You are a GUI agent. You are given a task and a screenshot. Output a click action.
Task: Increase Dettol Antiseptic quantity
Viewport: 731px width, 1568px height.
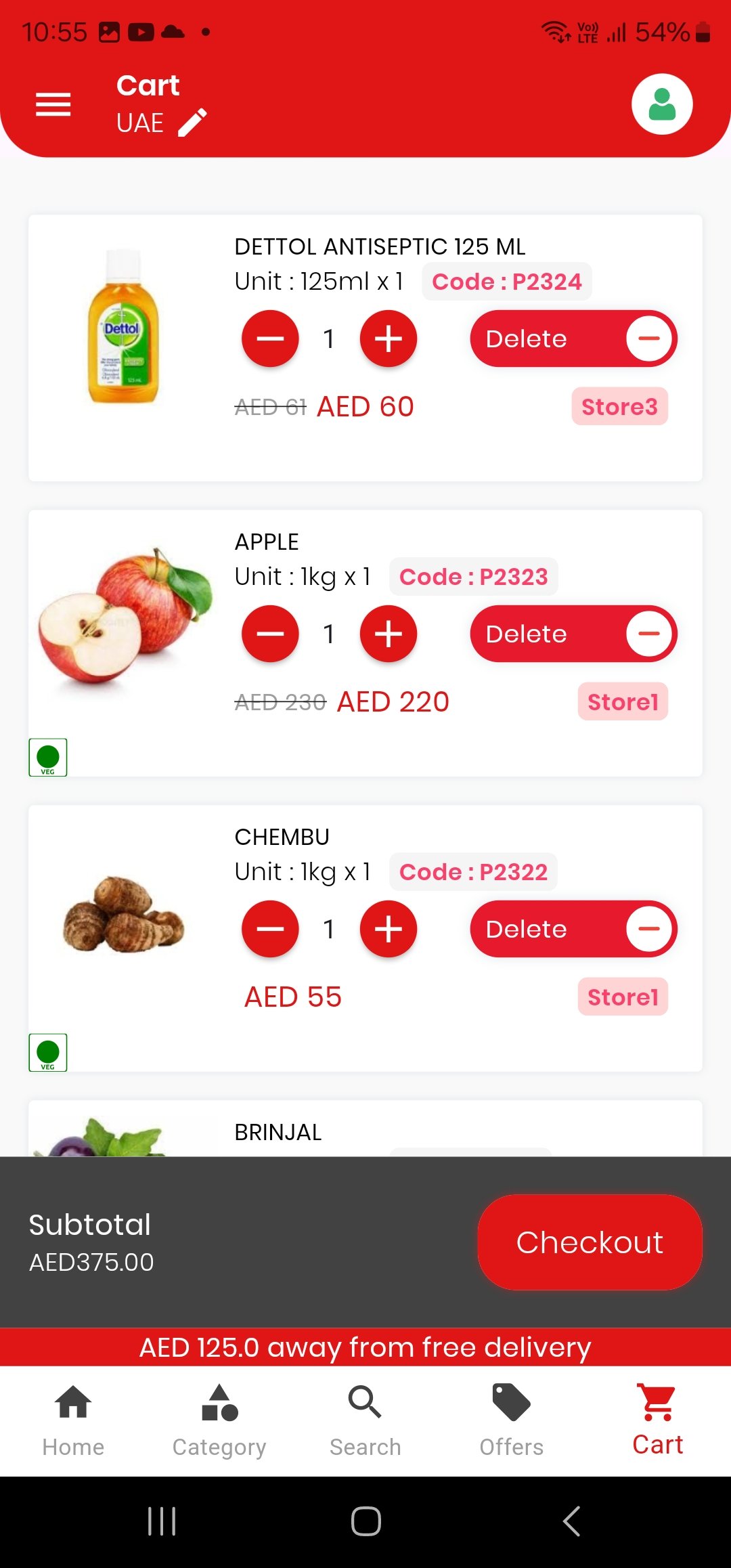tap(389, 339)
